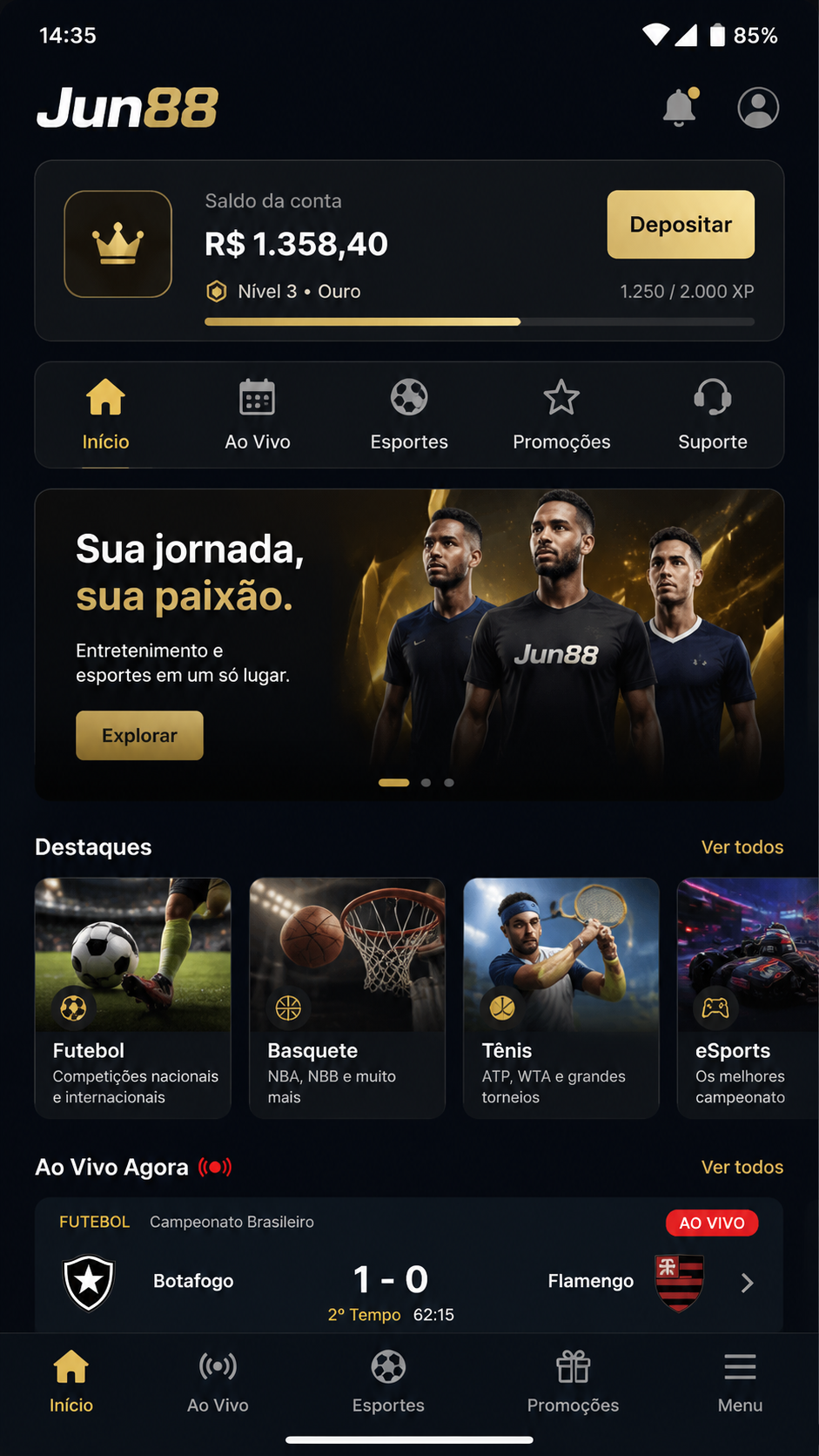Tap the Depositar button
Viewport: 819px width, 1456px height.
[x=681, y=225]
